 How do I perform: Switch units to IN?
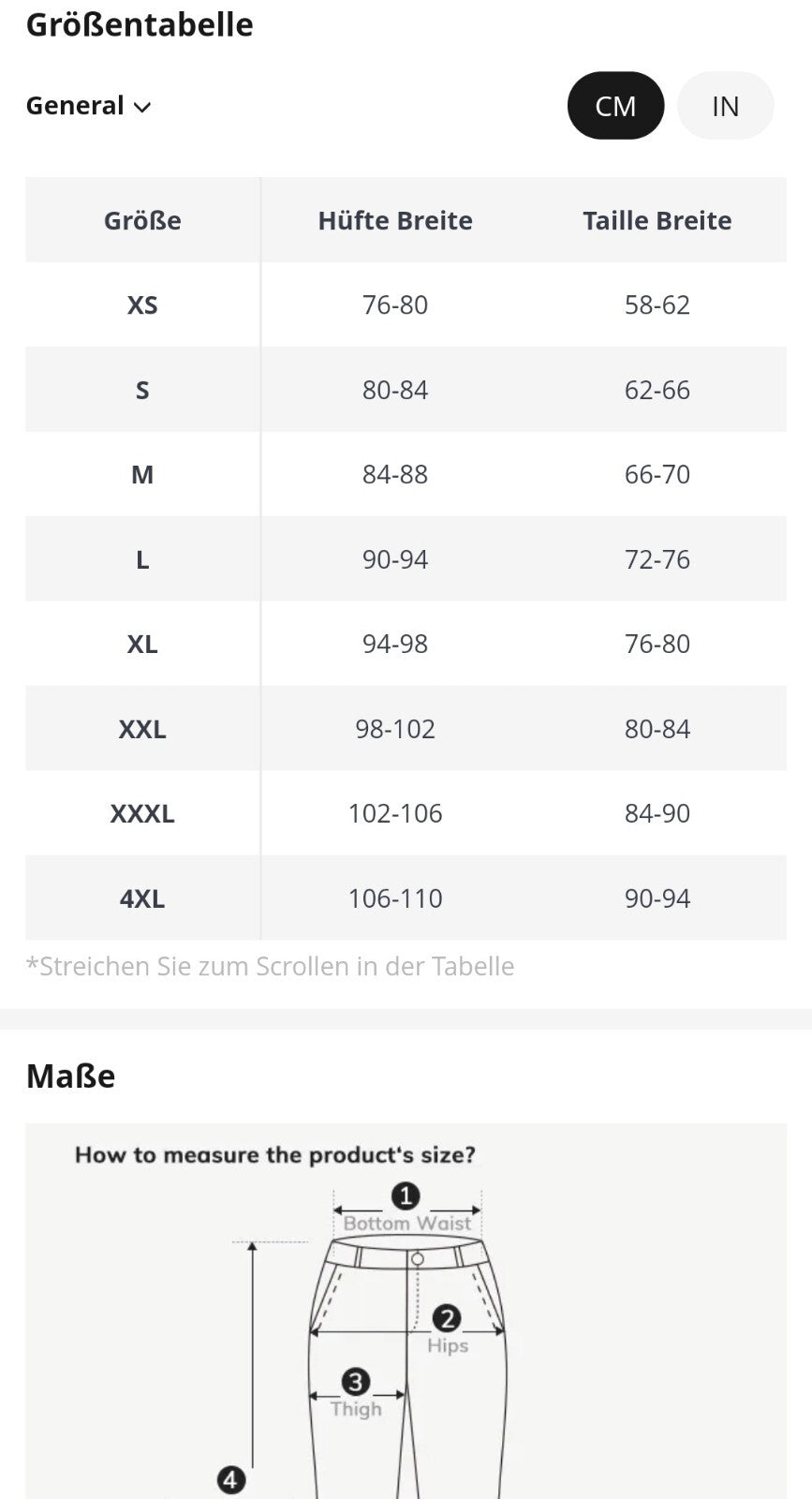click(x=726, y=106)
